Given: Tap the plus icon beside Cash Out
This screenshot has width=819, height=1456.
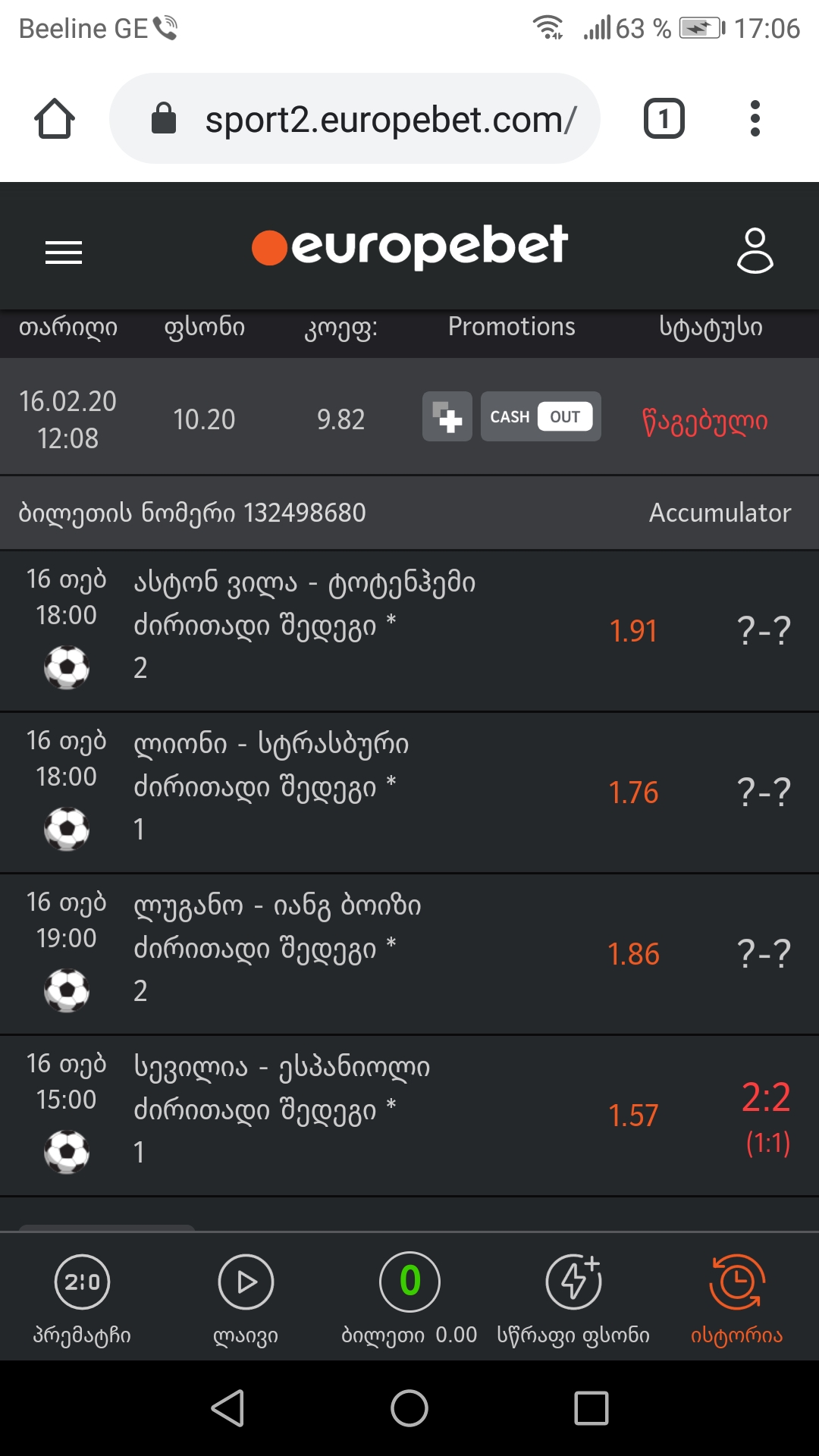Looking at the screenshot, I should click(447, 416).
